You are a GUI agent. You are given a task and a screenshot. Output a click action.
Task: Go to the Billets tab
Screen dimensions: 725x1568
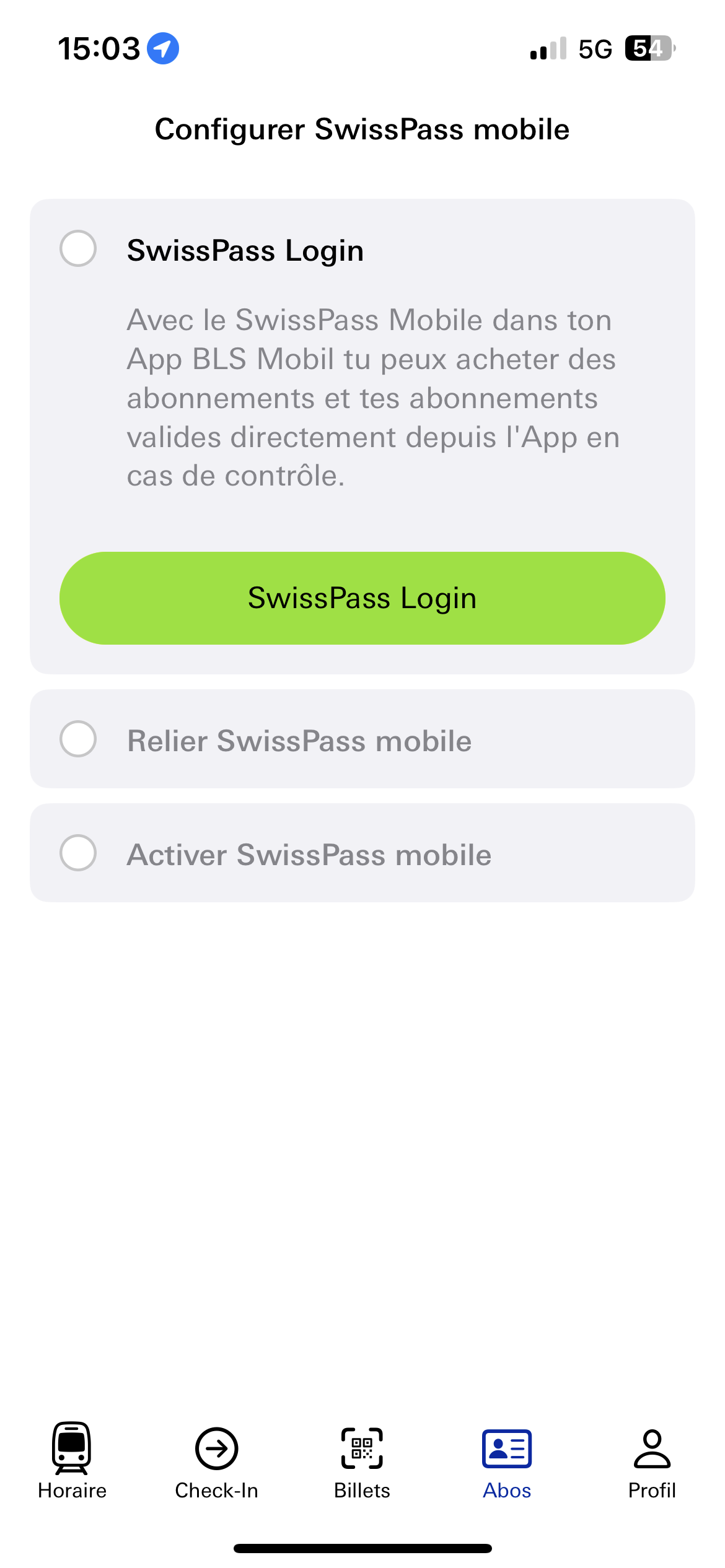[362, 1460]
